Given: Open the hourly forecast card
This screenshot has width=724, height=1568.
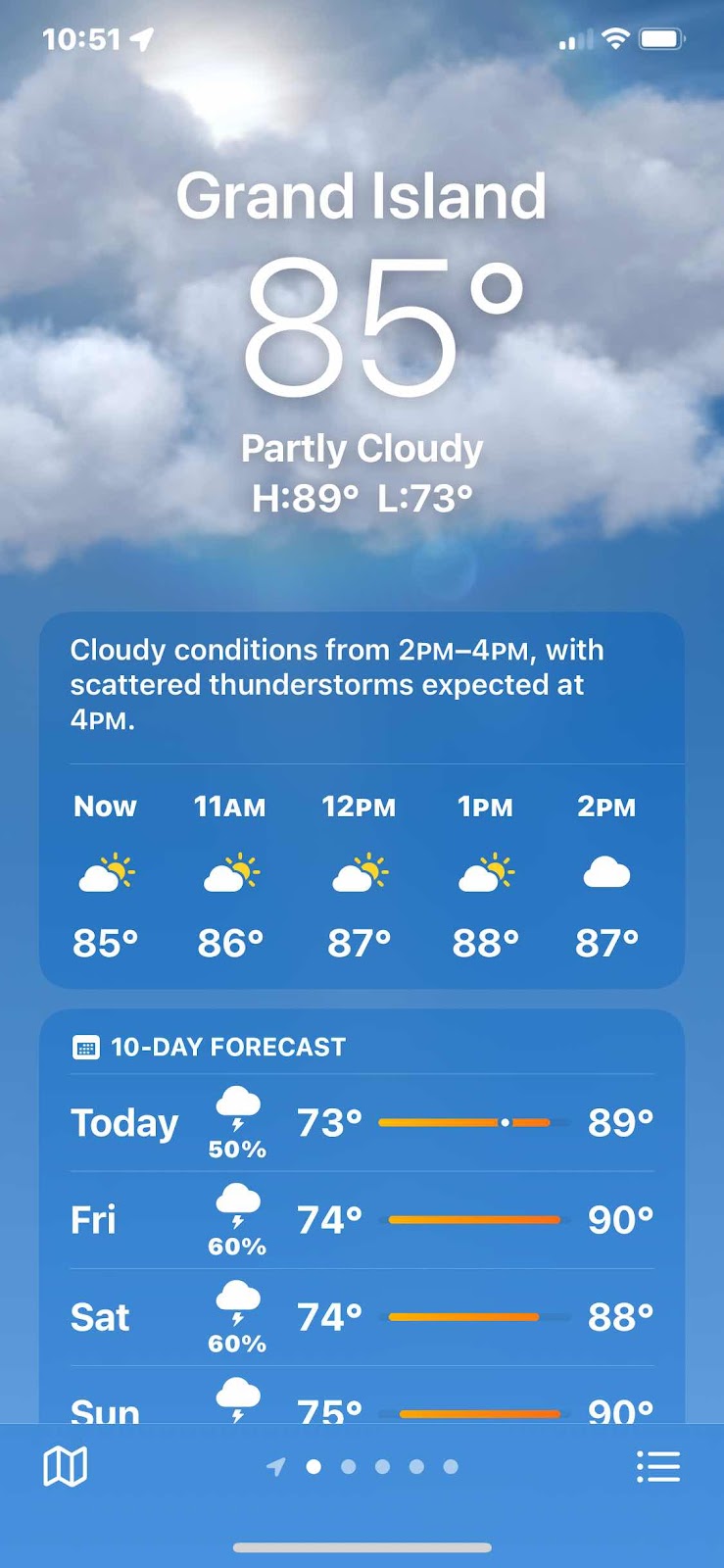Looking at the screenshot, I should coord(362,874).
